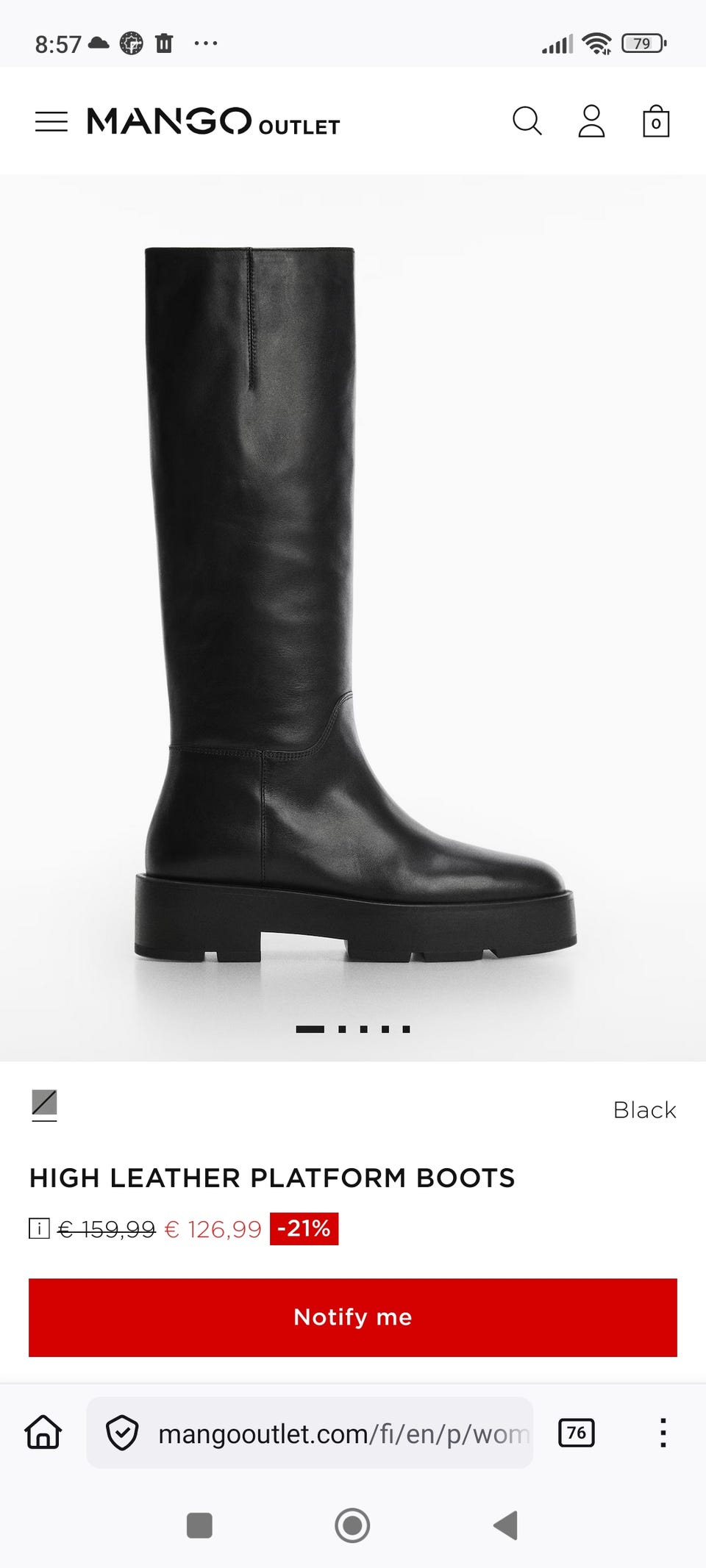The image size is (706, 1568).
Task: Open the shopping bag
Action: click(x=656, y=121)
